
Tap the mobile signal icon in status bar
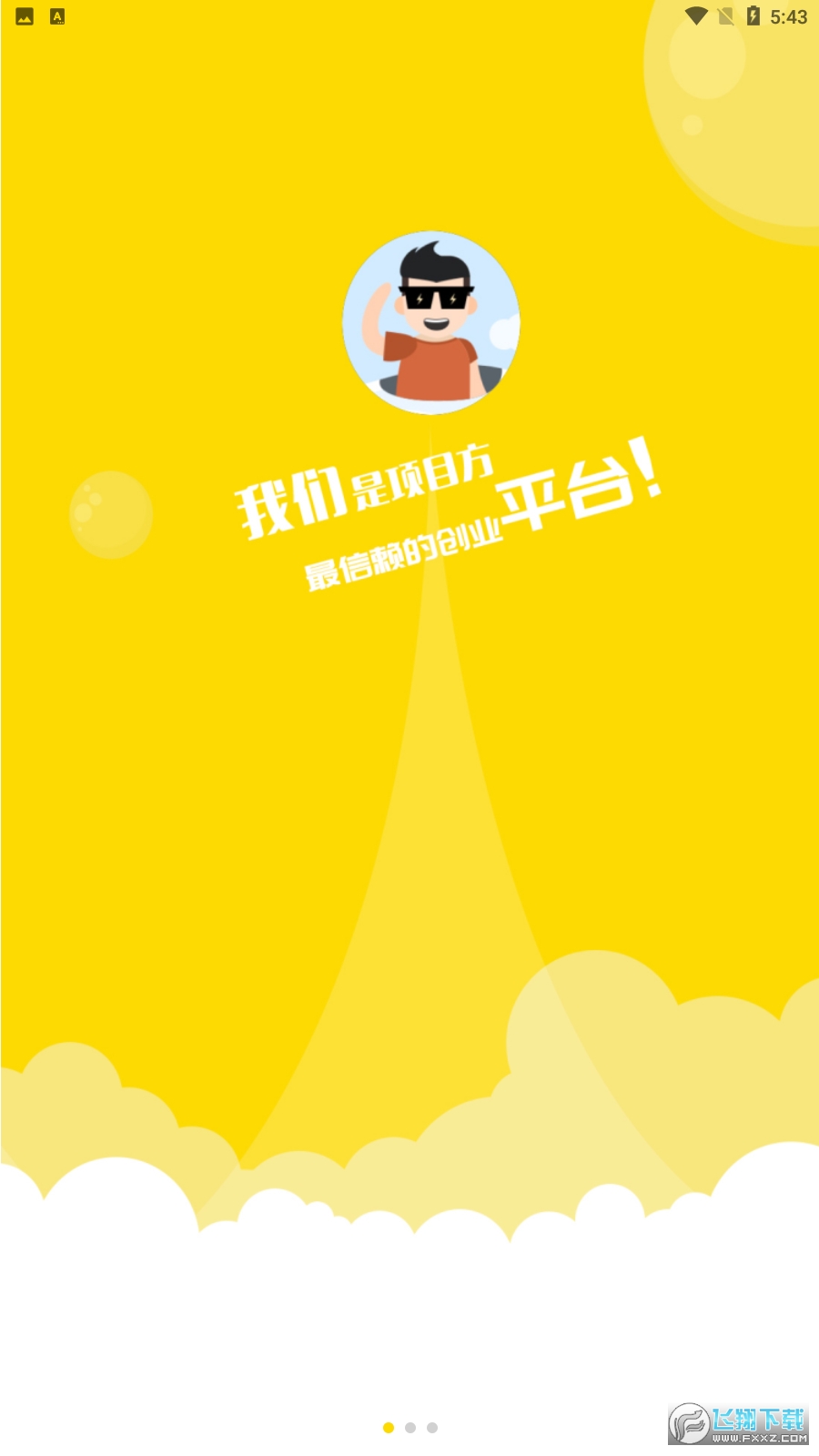tap(725, 14)
